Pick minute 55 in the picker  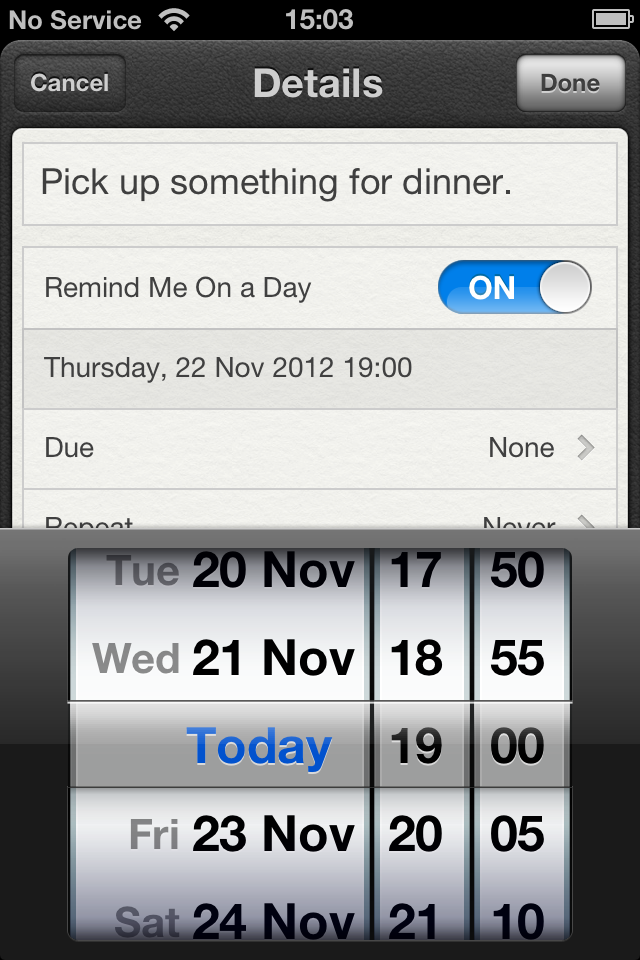click(517, 658)
